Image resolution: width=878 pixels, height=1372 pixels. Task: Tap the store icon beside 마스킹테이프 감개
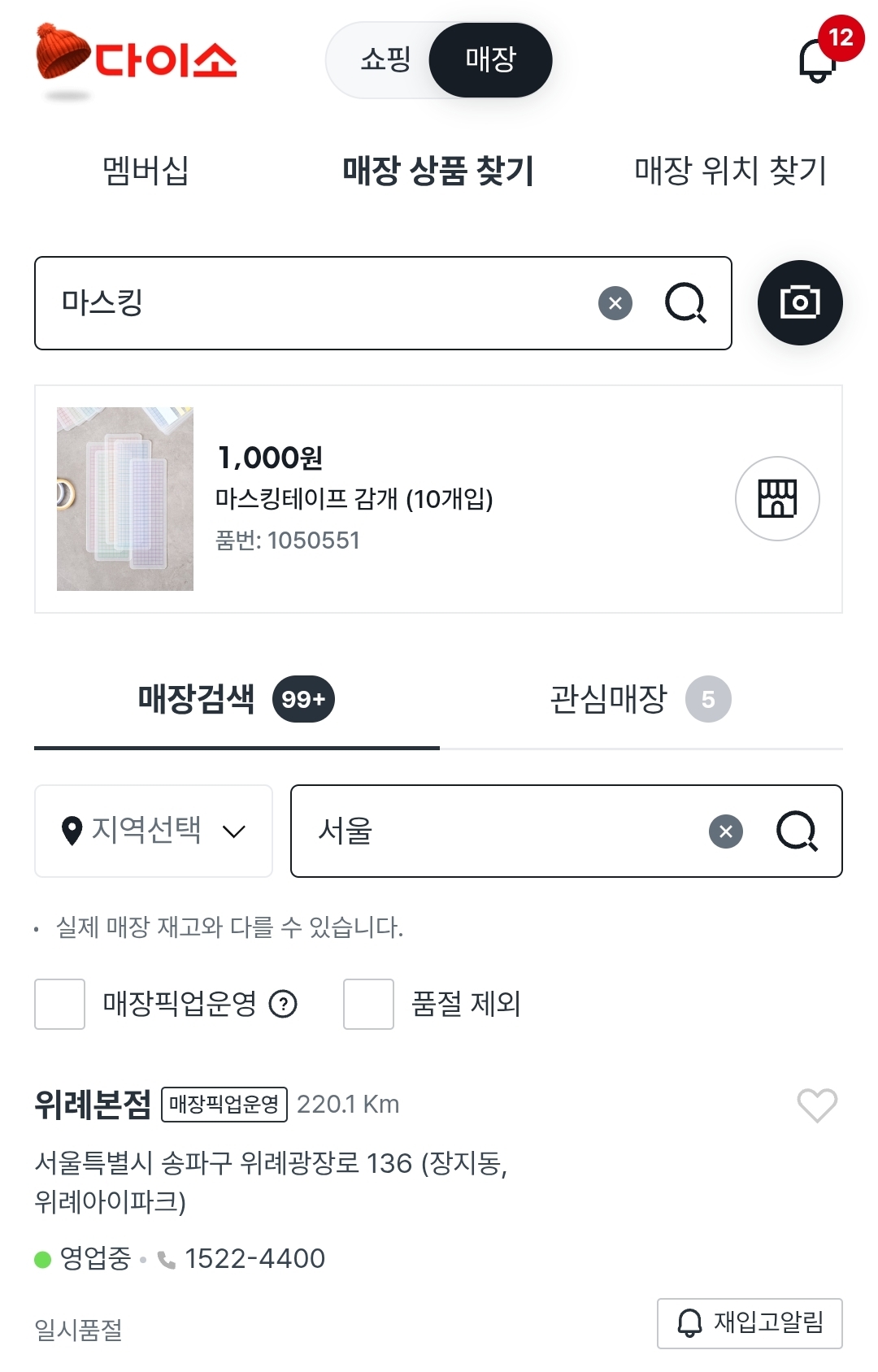(777, 498)
